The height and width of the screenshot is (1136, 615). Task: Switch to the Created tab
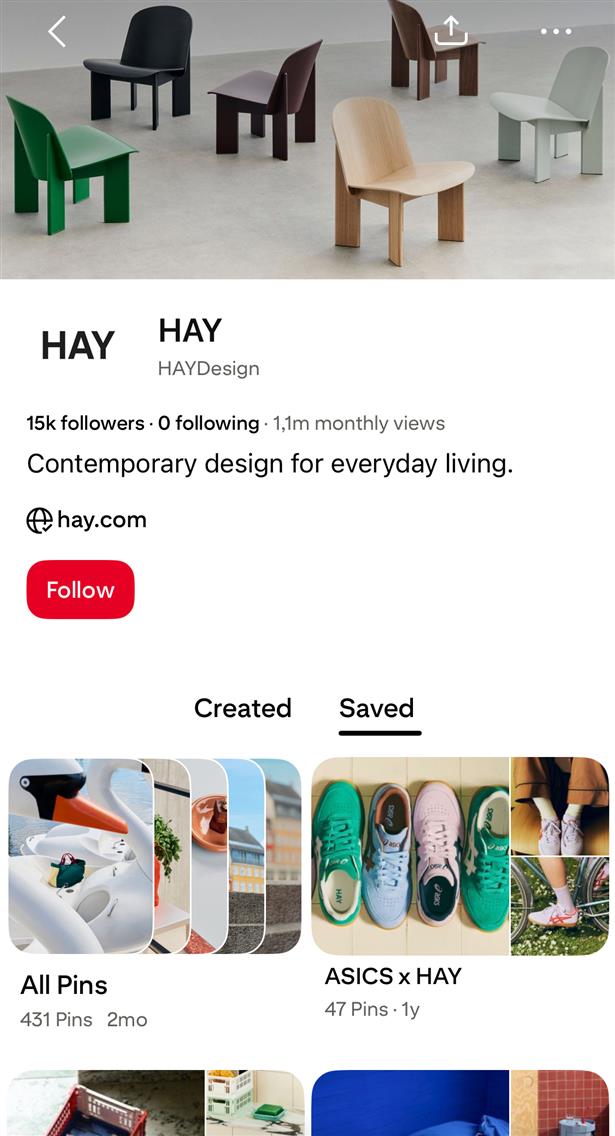[242, 708]
